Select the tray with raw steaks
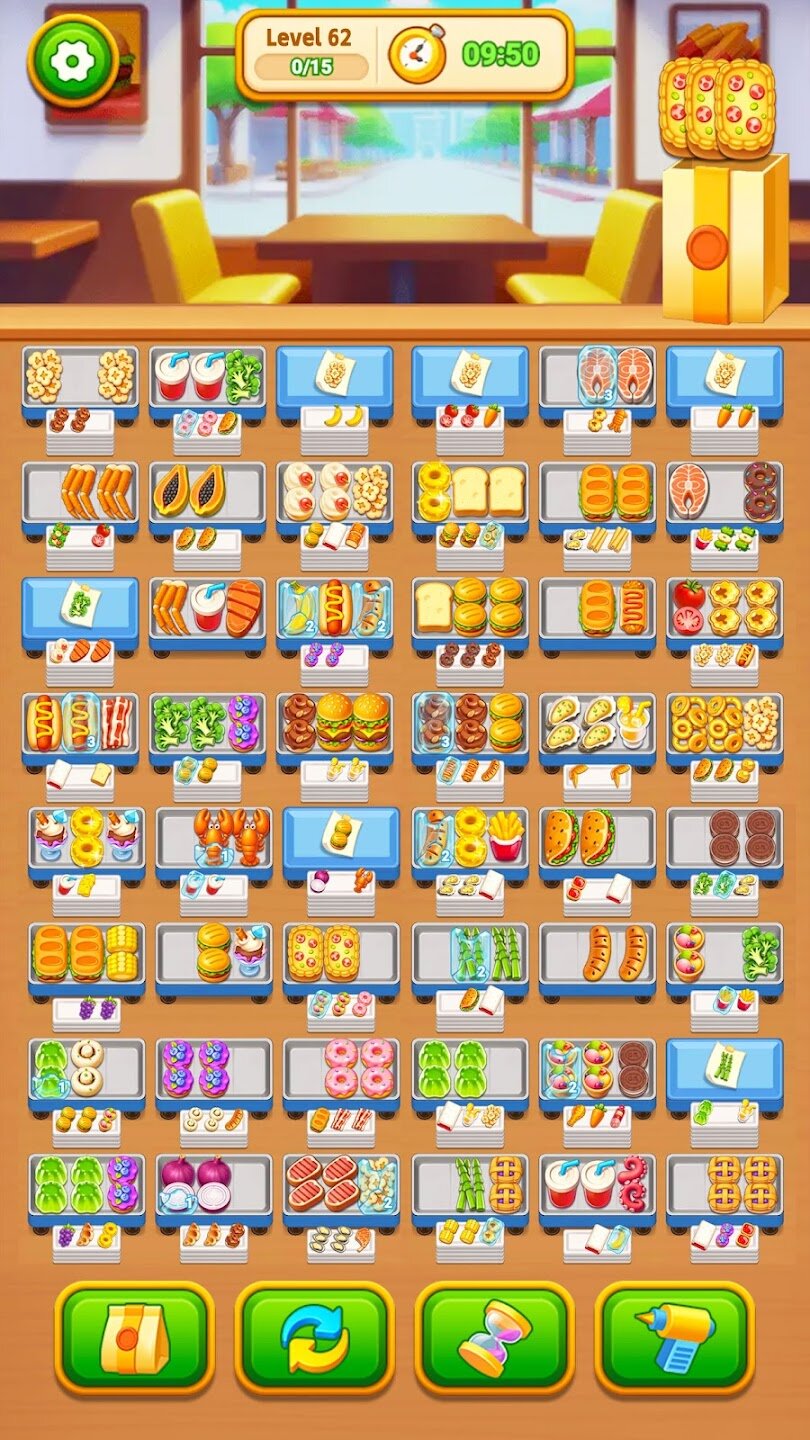Screen dimensions: 810x1440 [340, 1183]
